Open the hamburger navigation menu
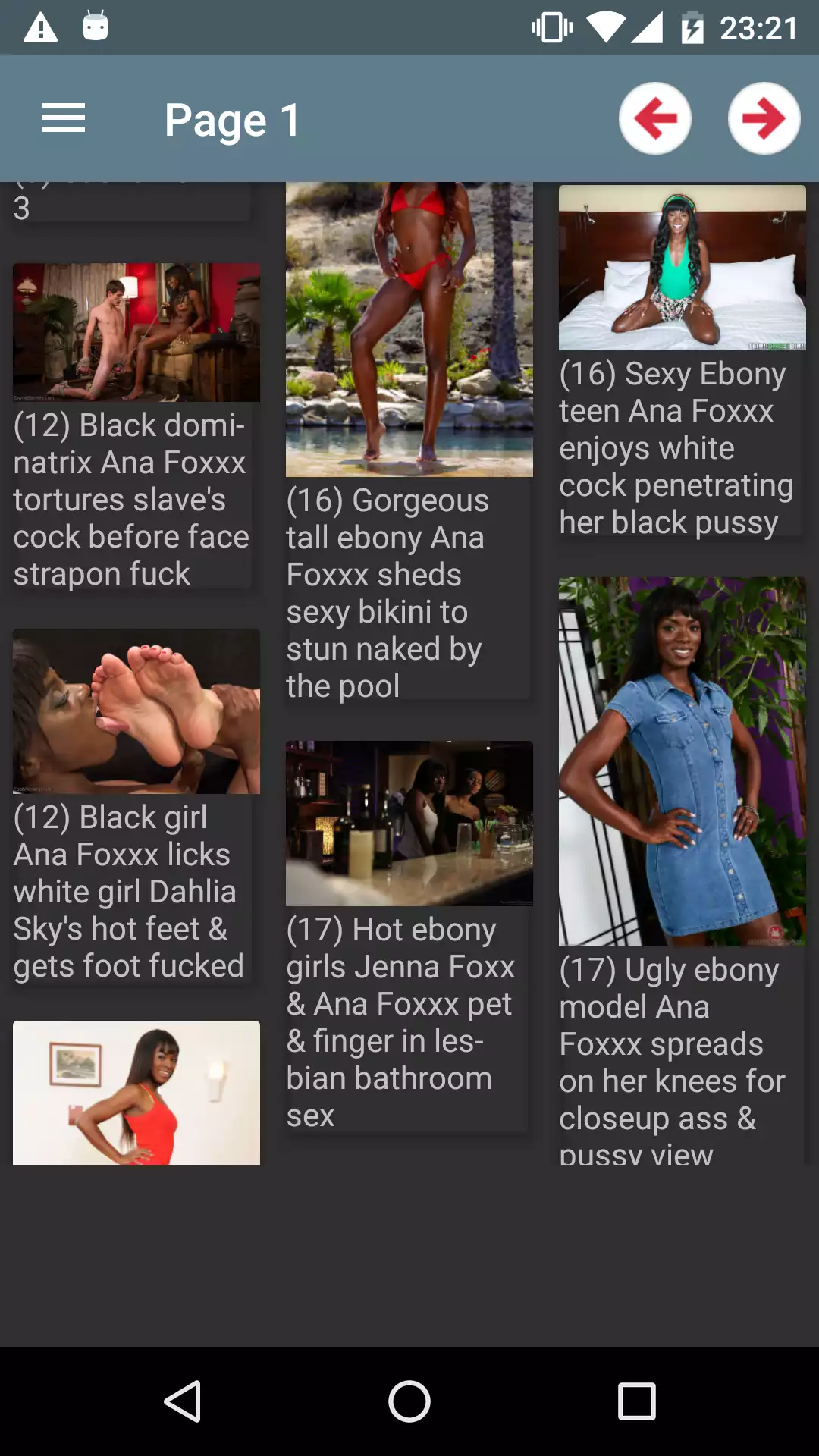Screen dimensions: 819x1456 [x=64, y=118]
